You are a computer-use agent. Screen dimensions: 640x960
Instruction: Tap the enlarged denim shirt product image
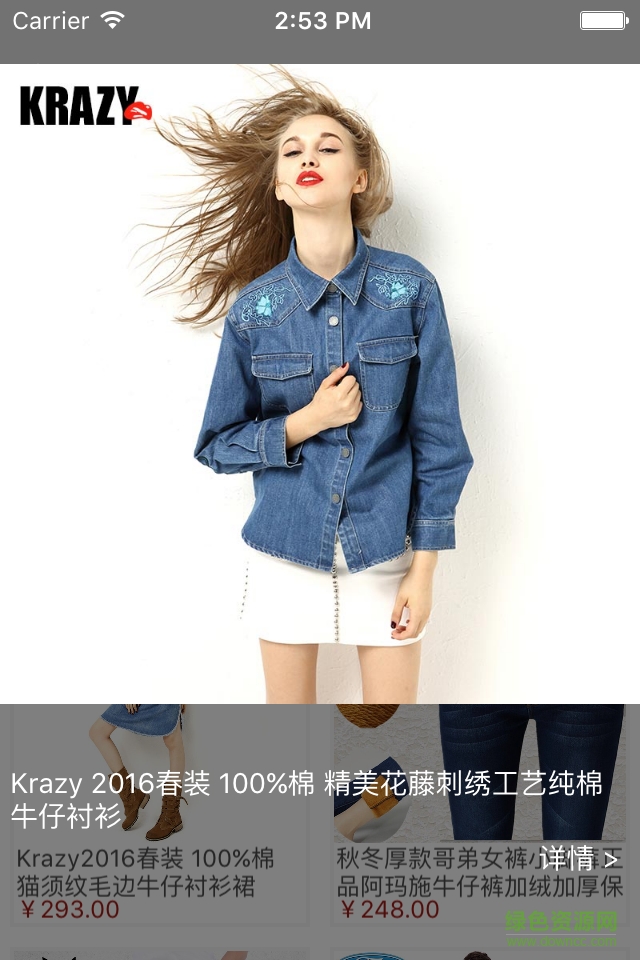point(320,385)
